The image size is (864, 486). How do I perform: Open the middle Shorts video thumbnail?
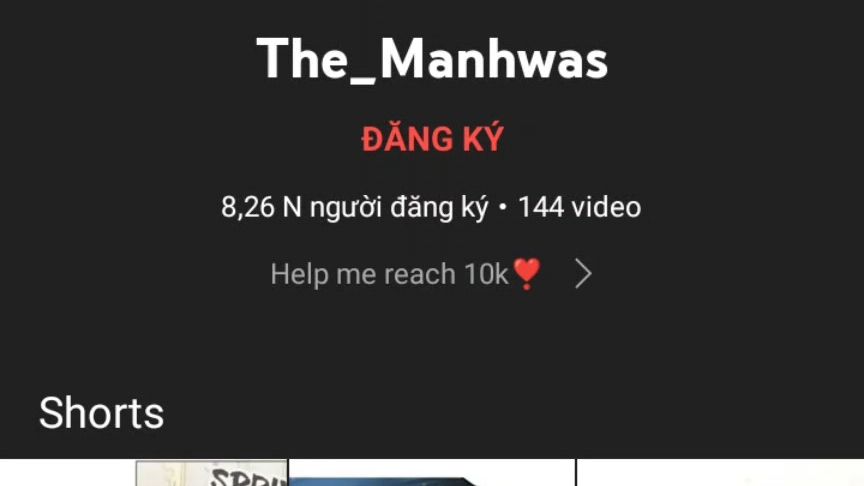point(431,474)
